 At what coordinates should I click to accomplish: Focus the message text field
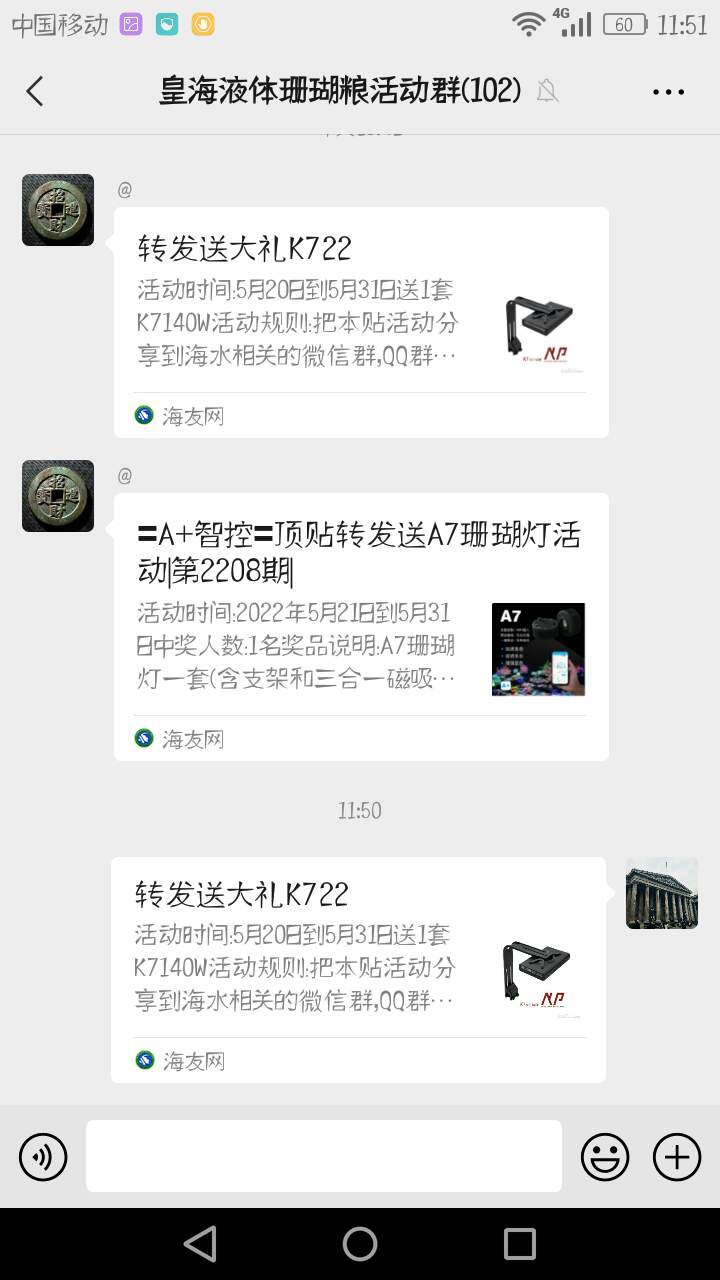[323, 1156]
